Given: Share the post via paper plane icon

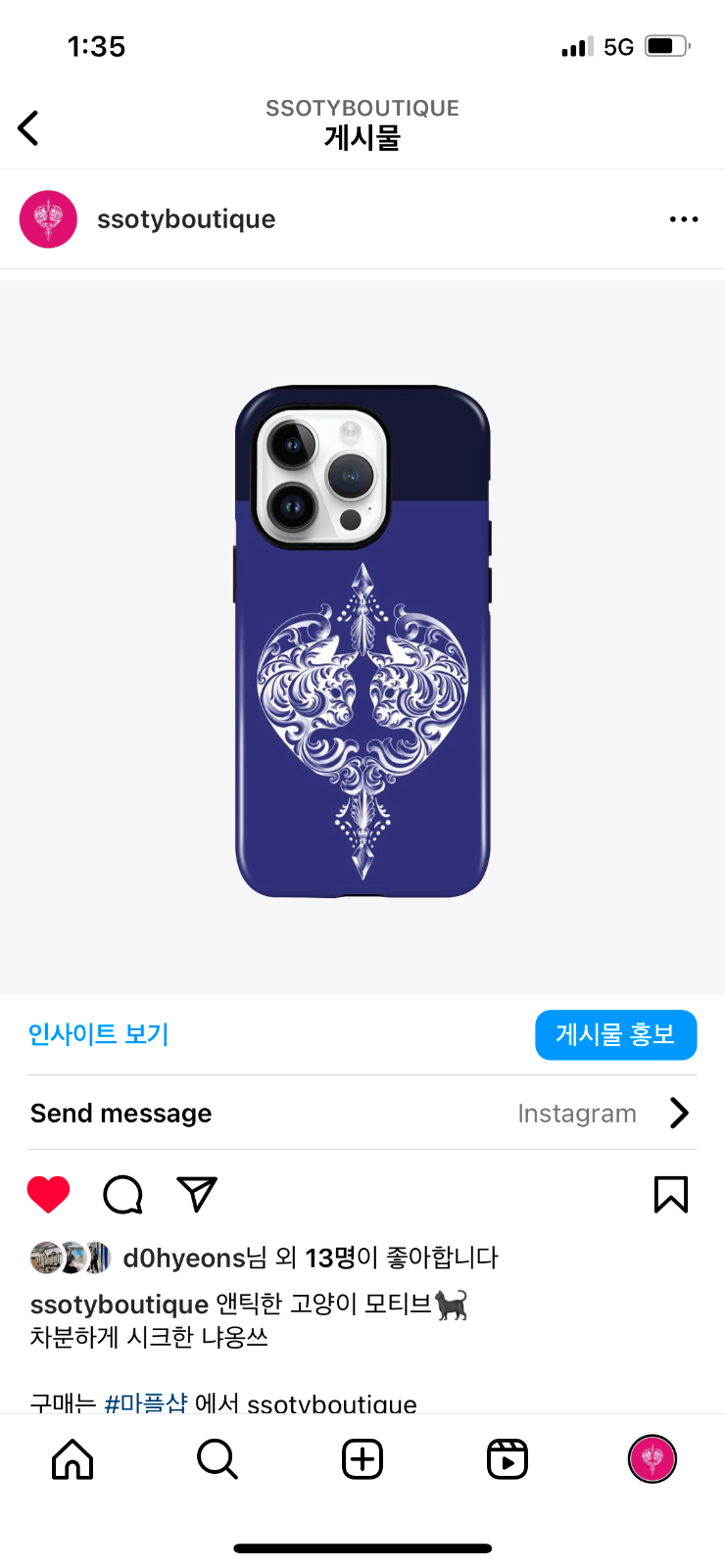Looking at the screenshot, I should 197,1194.
